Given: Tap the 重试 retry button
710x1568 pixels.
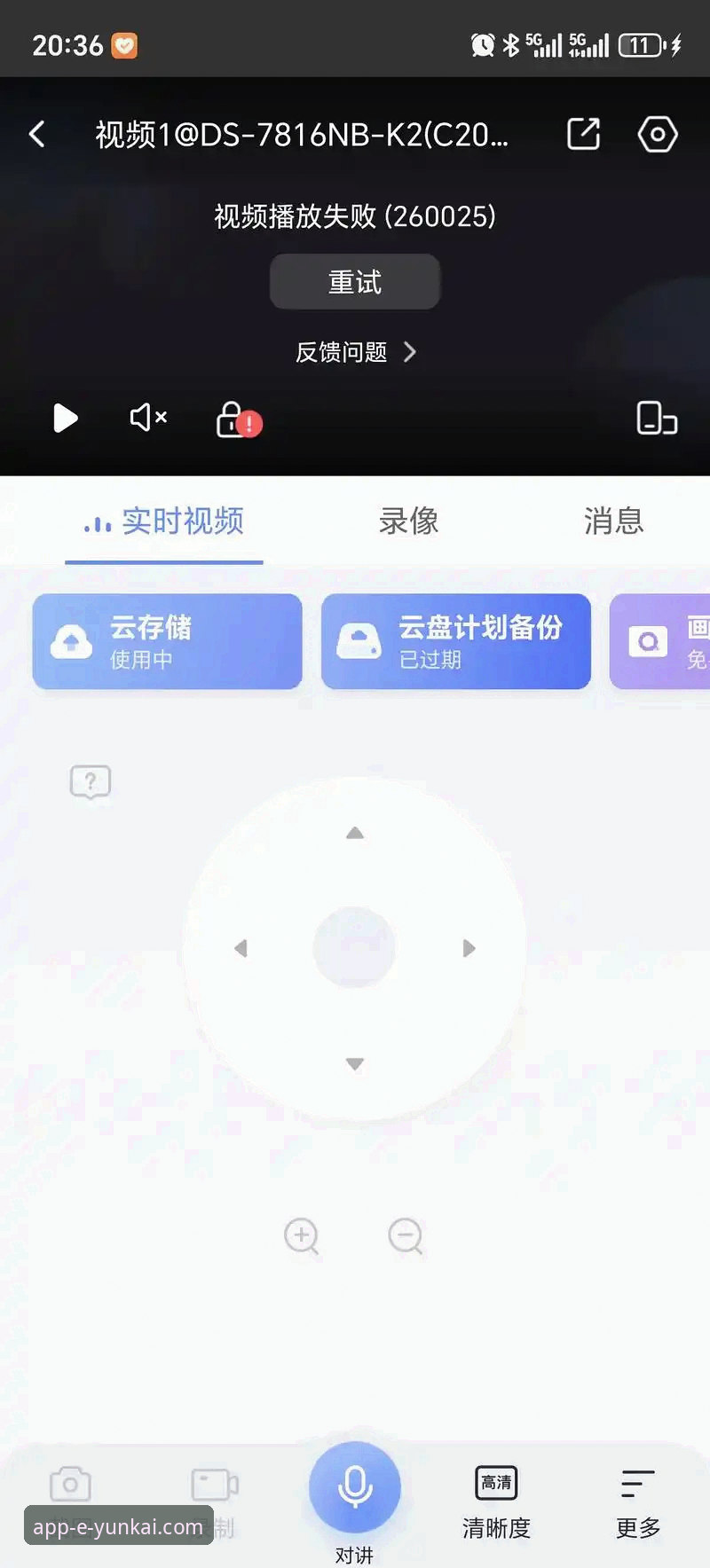Looking at the screenshot, I should click(x=354, y=281).
